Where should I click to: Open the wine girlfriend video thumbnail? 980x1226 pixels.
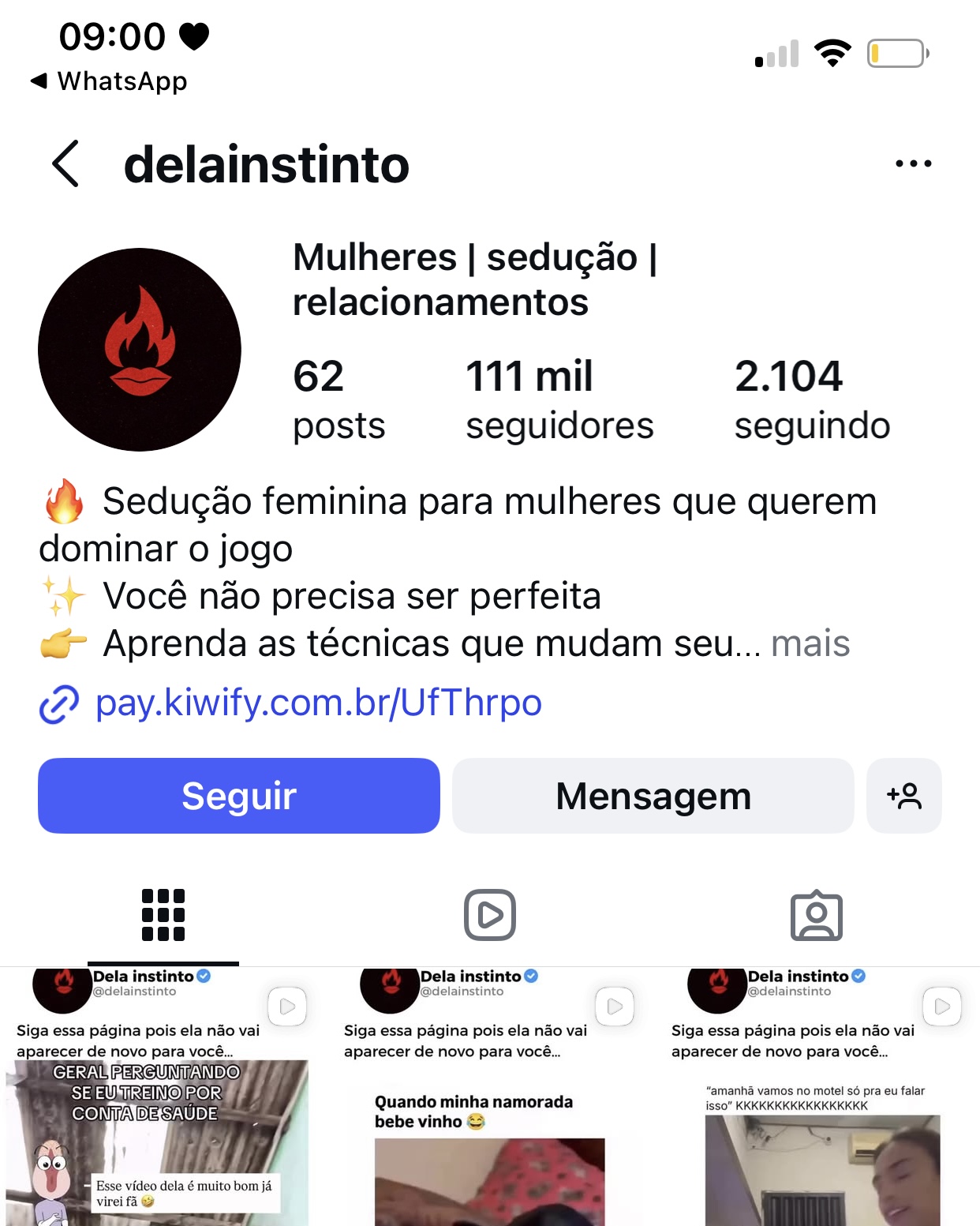[489, 1145]
